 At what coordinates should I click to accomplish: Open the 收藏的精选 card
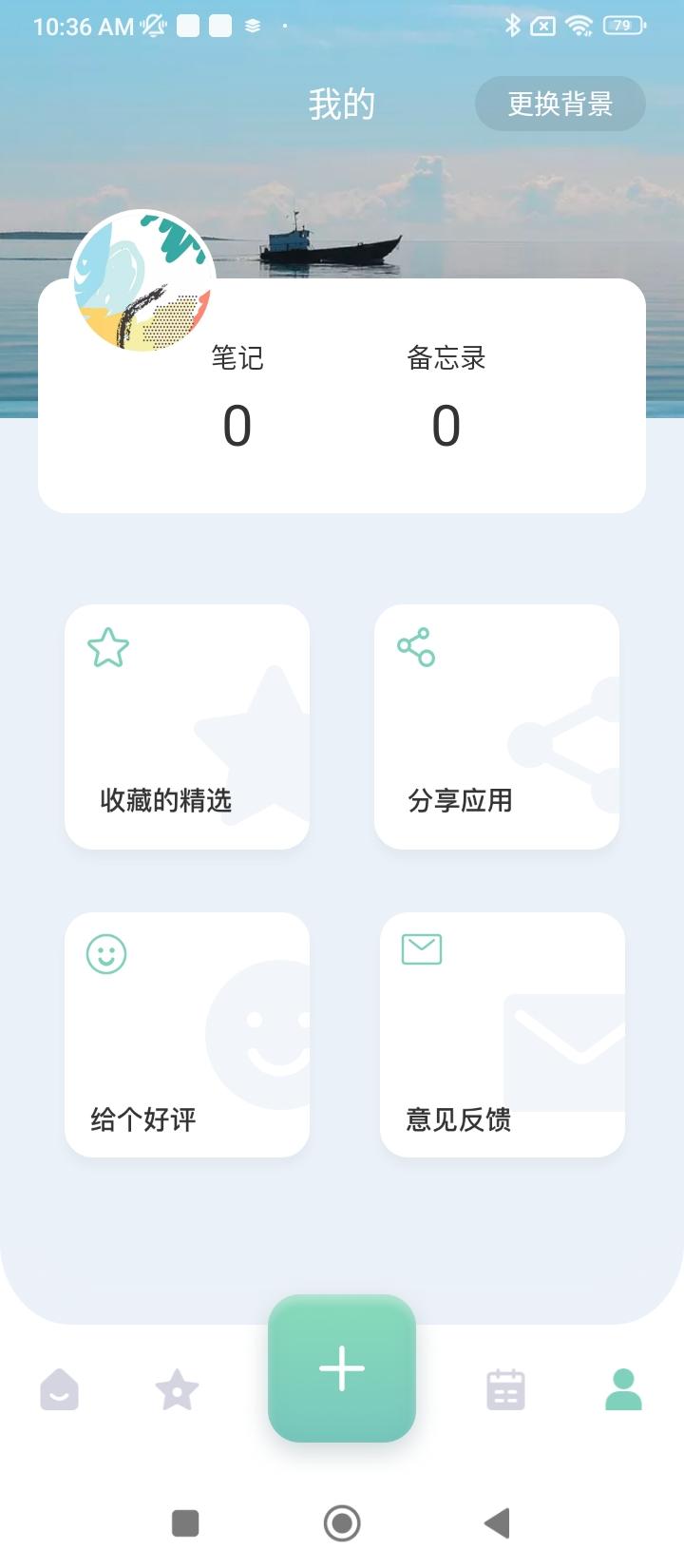(x=187, y=725)
